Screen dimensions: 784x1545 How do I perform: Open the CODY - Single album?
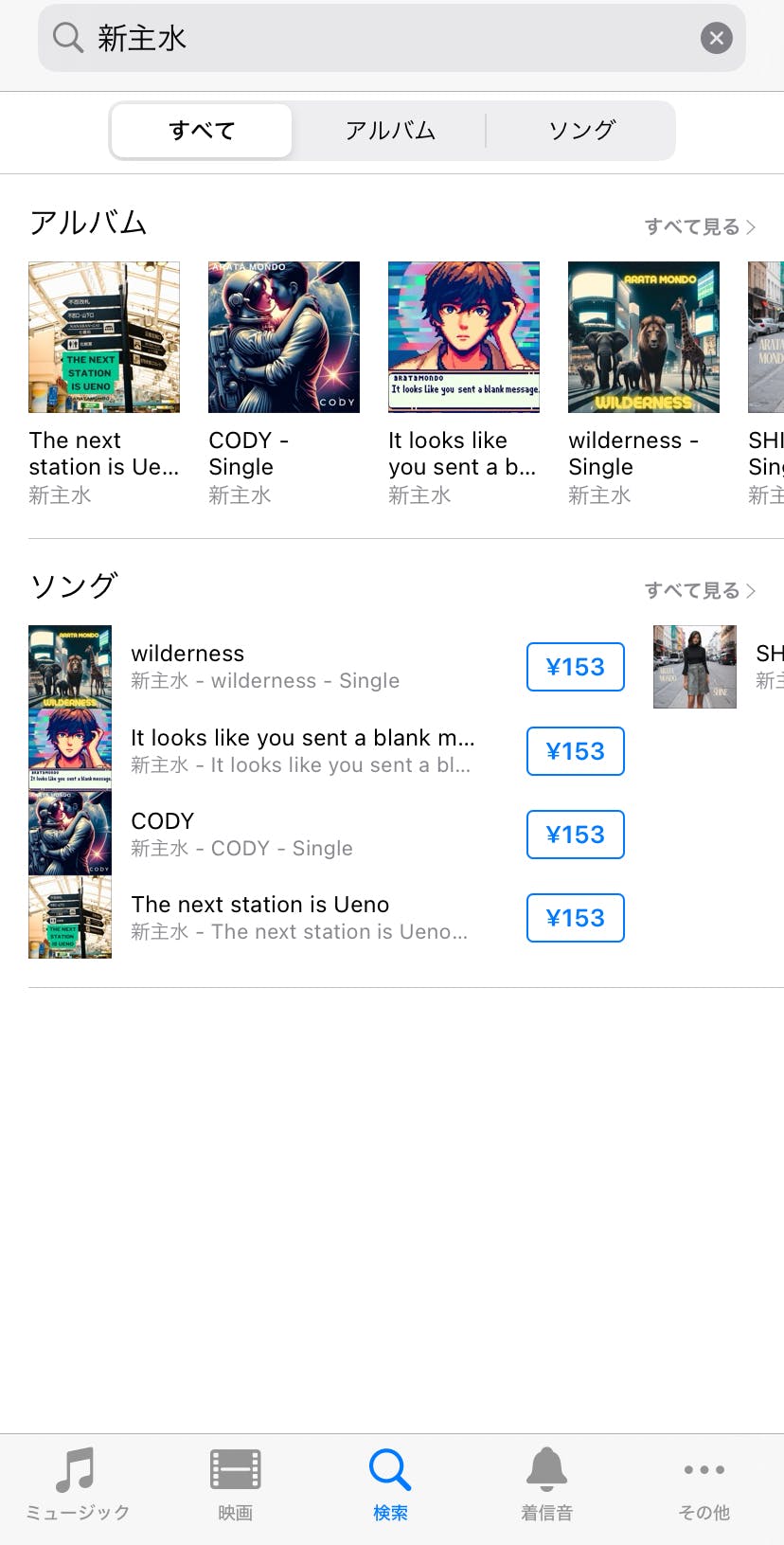coord(284,337)
